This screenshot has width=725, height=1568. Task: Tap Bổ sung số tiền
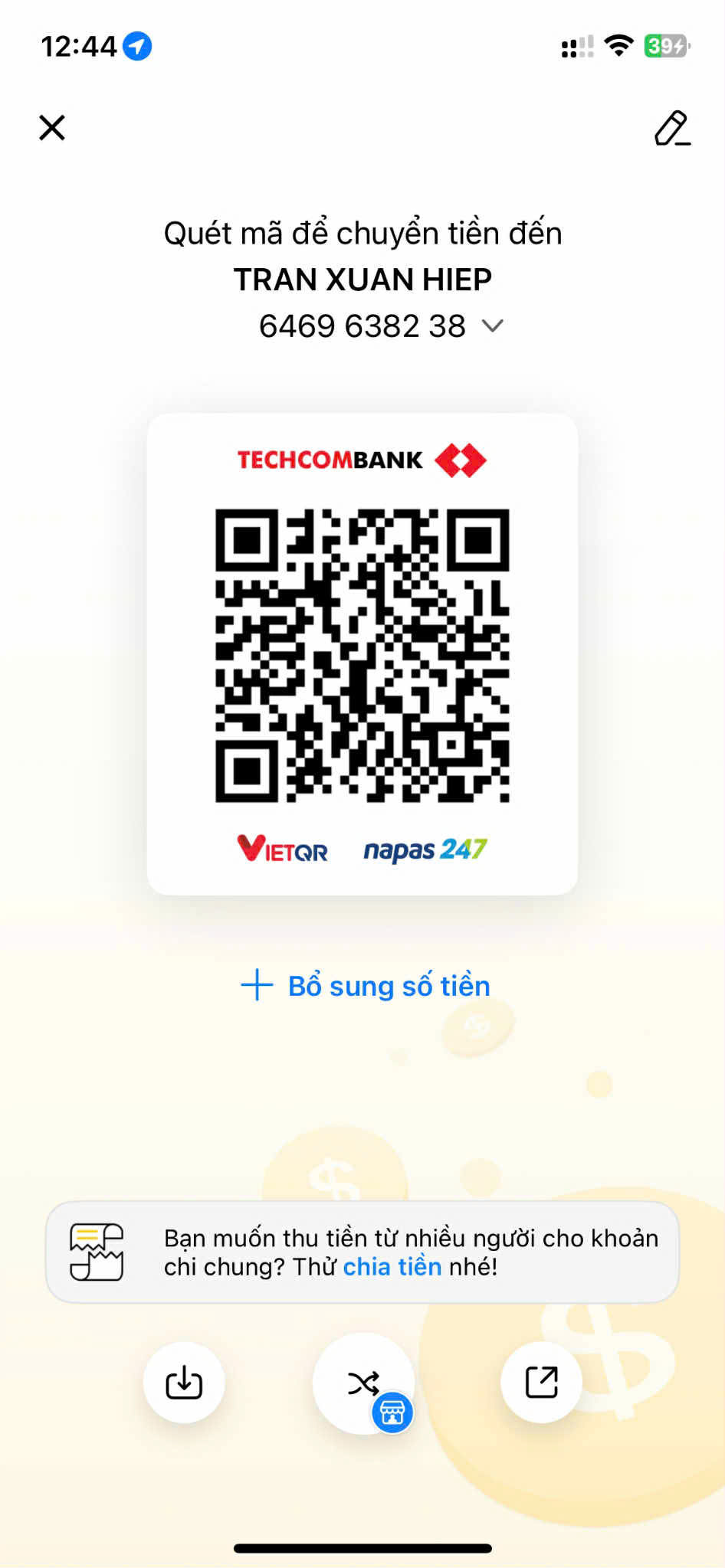366,986
